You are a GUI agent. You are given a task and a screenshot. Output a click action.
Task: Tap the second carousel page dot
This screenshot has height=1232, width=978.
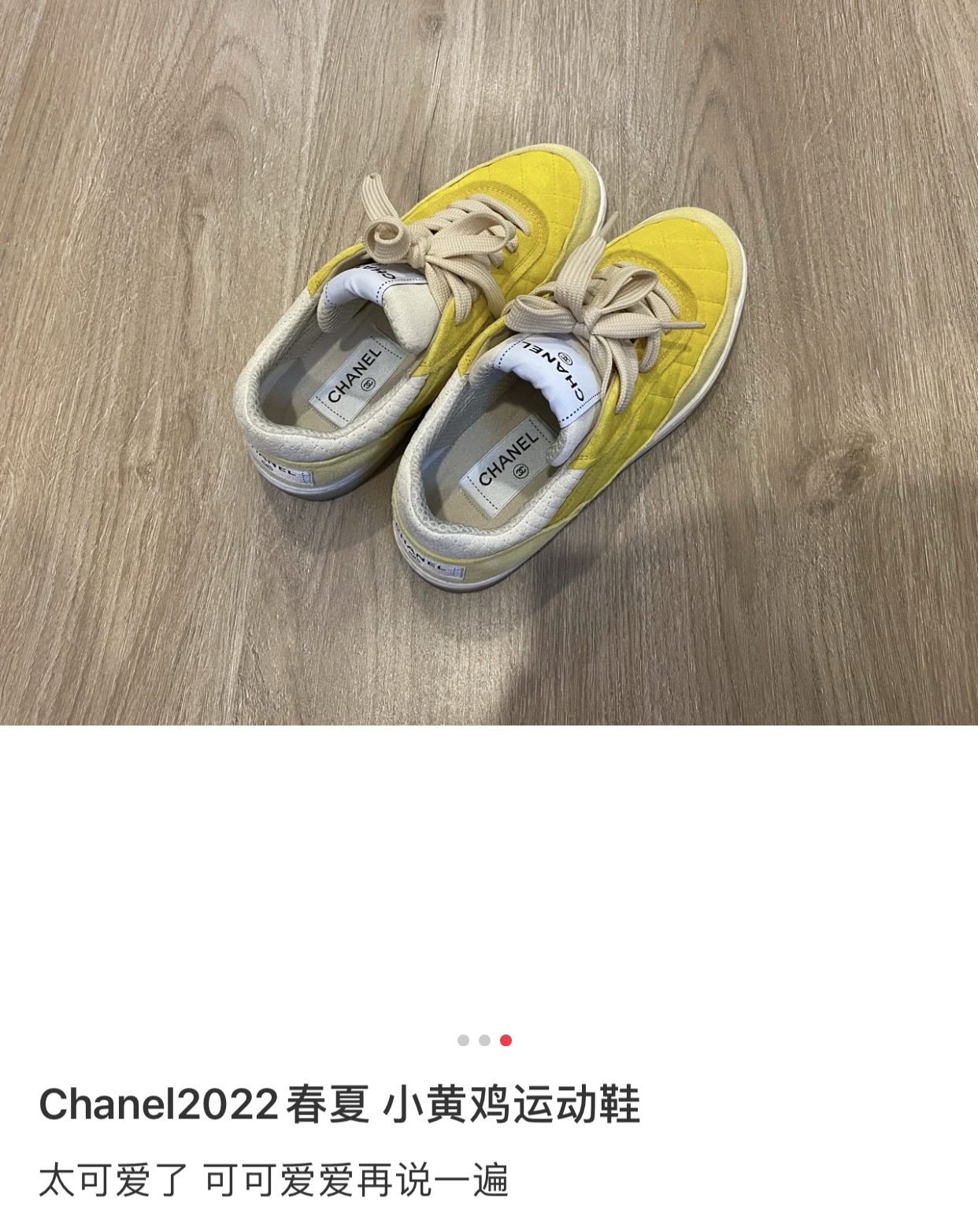484,1041
